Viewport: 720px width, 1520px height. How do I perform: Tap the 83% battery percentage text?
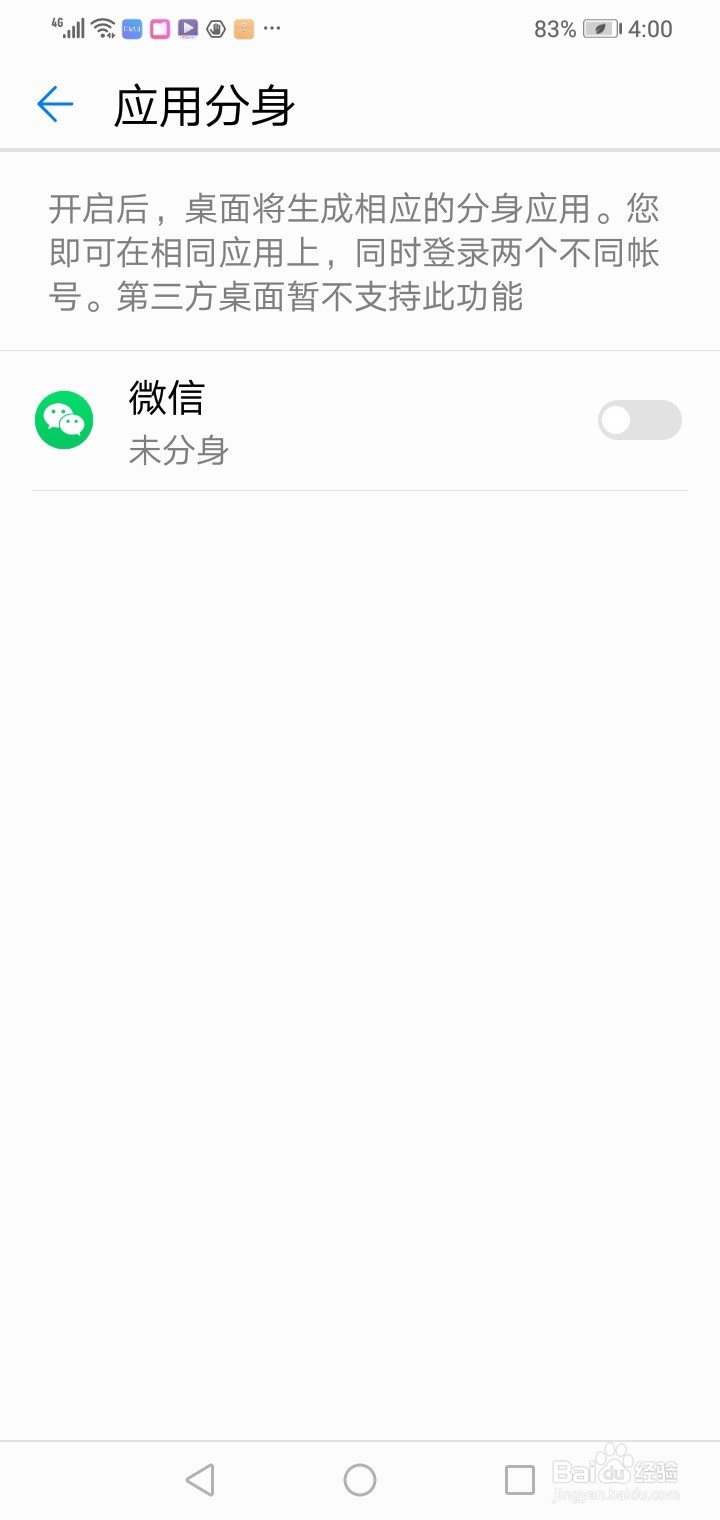[x=554, y=28]
